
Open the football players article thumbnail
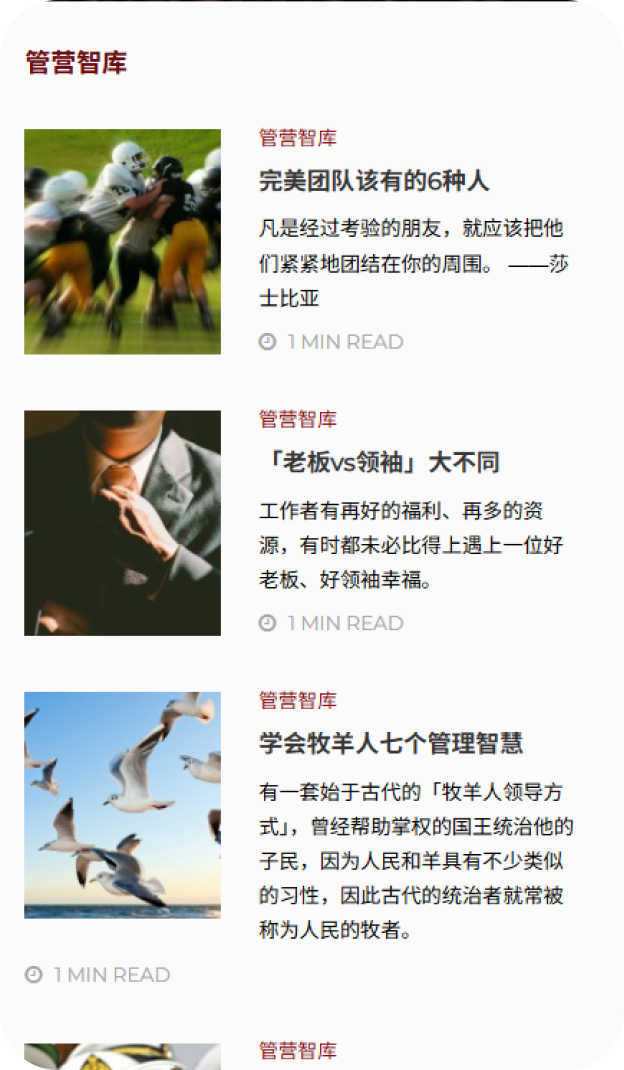122,241
